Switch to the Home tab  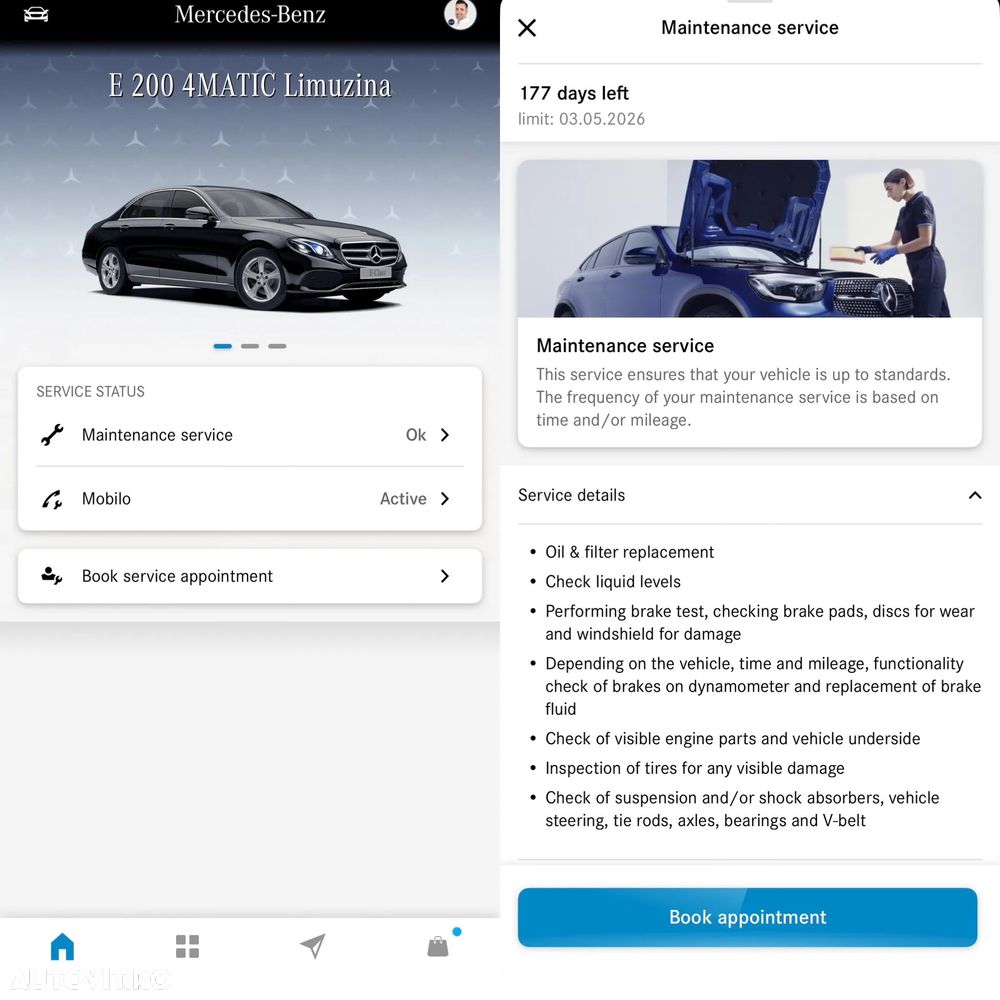(x=62, y=946)
